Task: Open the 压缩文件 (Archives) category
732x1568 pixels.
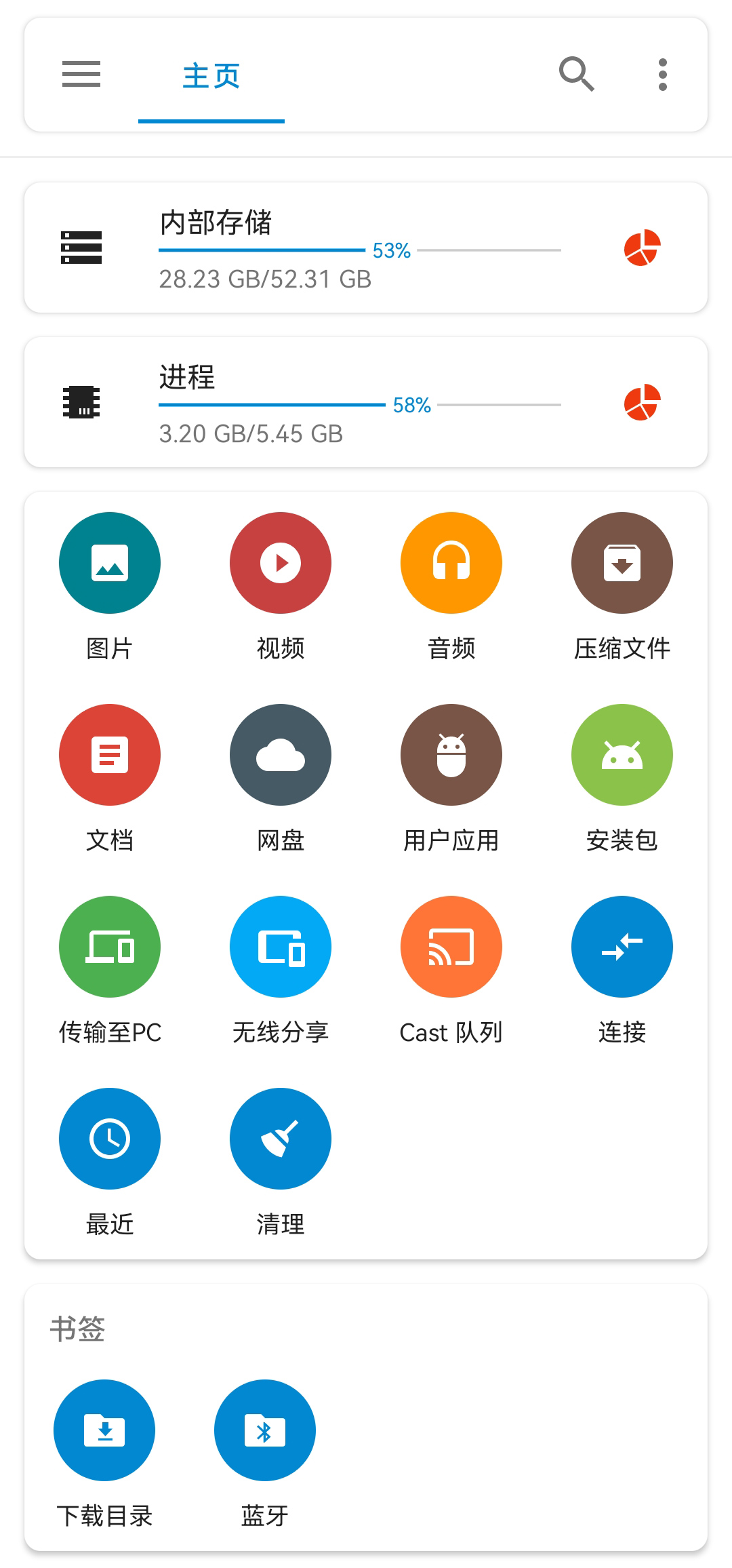Action: coord(622,562)
